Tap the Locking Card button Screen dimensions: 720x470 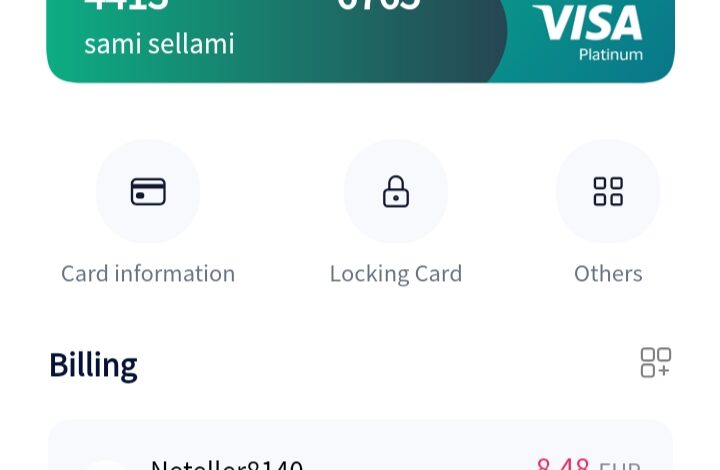tap(396, 192)
